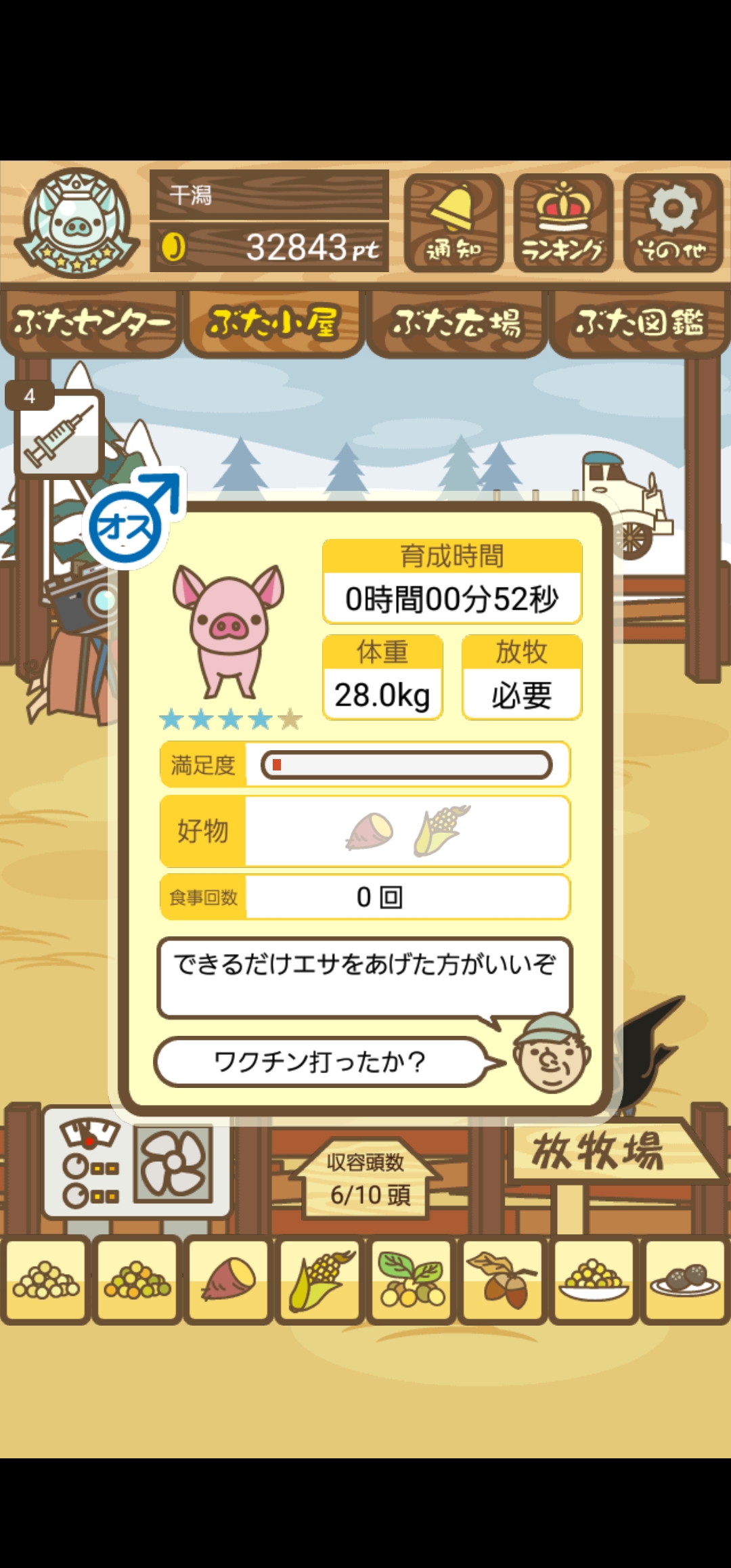Open the 通知 notifications bell

click(453, 223)
